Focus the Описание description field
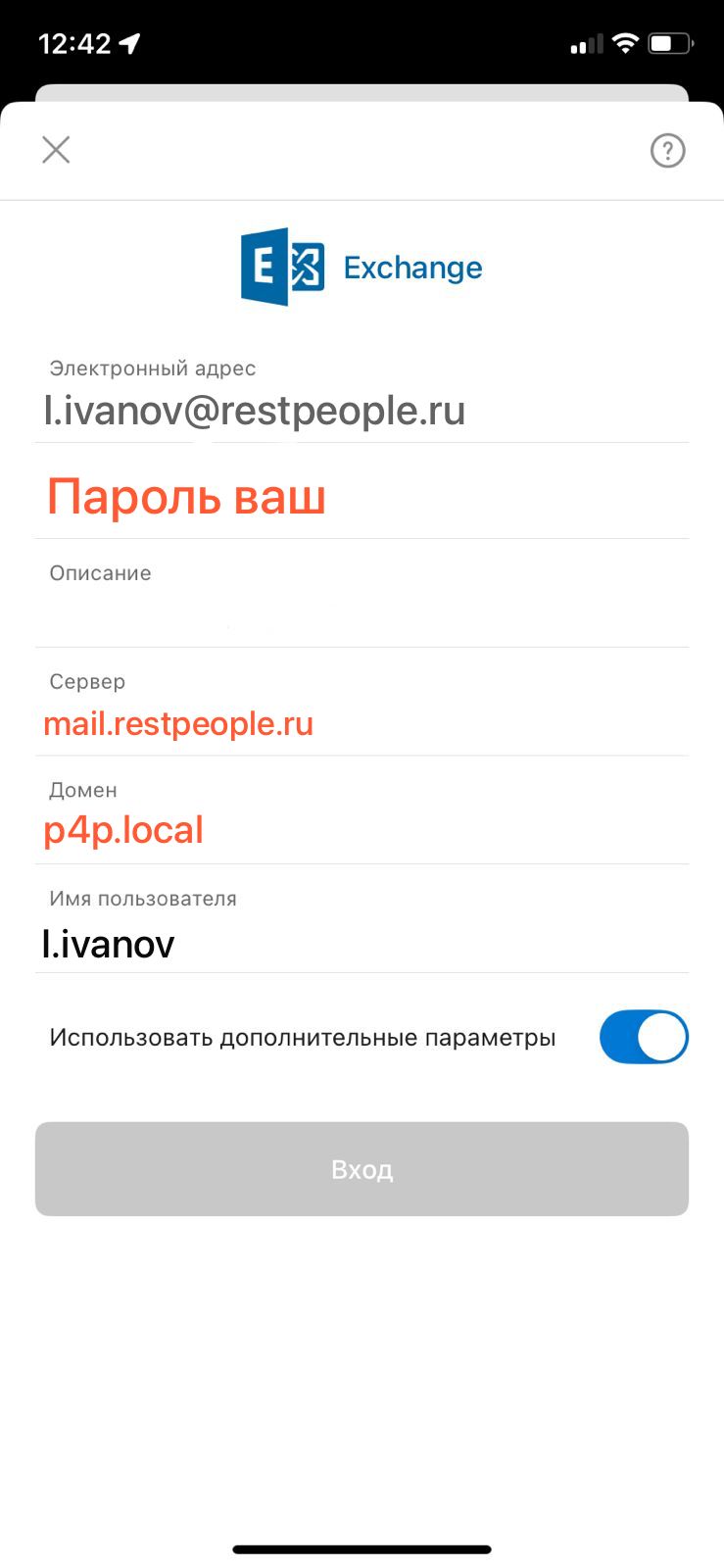The height and width of the screenshot is (1568, 724). click(x=362, y=610)
